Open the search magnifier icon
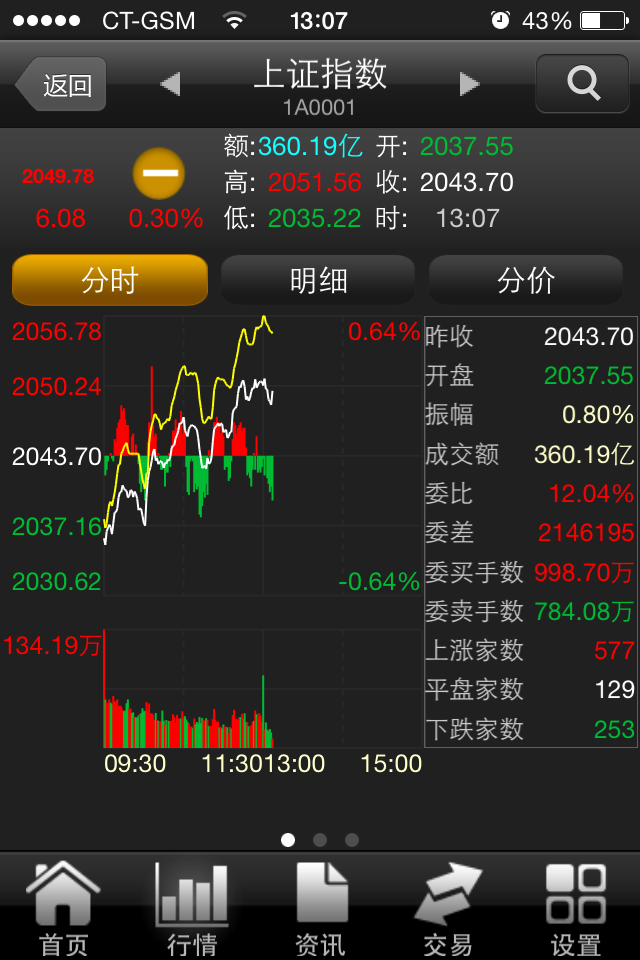The height and width of the screenshot is (960, 640). pyautogui.click(x=582, y=83)
